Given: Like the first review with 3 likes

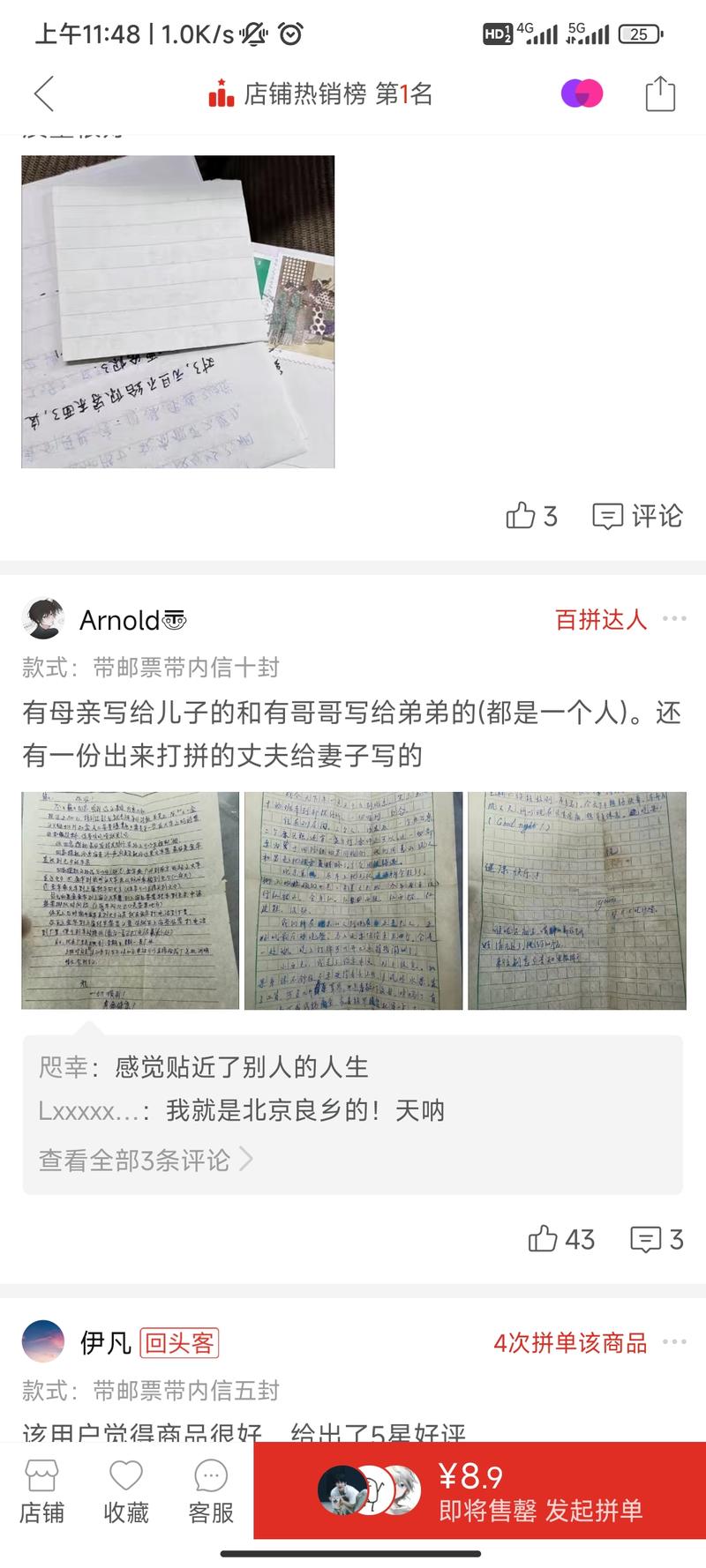Looking at the screenshot, I should (x=531, y=516).
